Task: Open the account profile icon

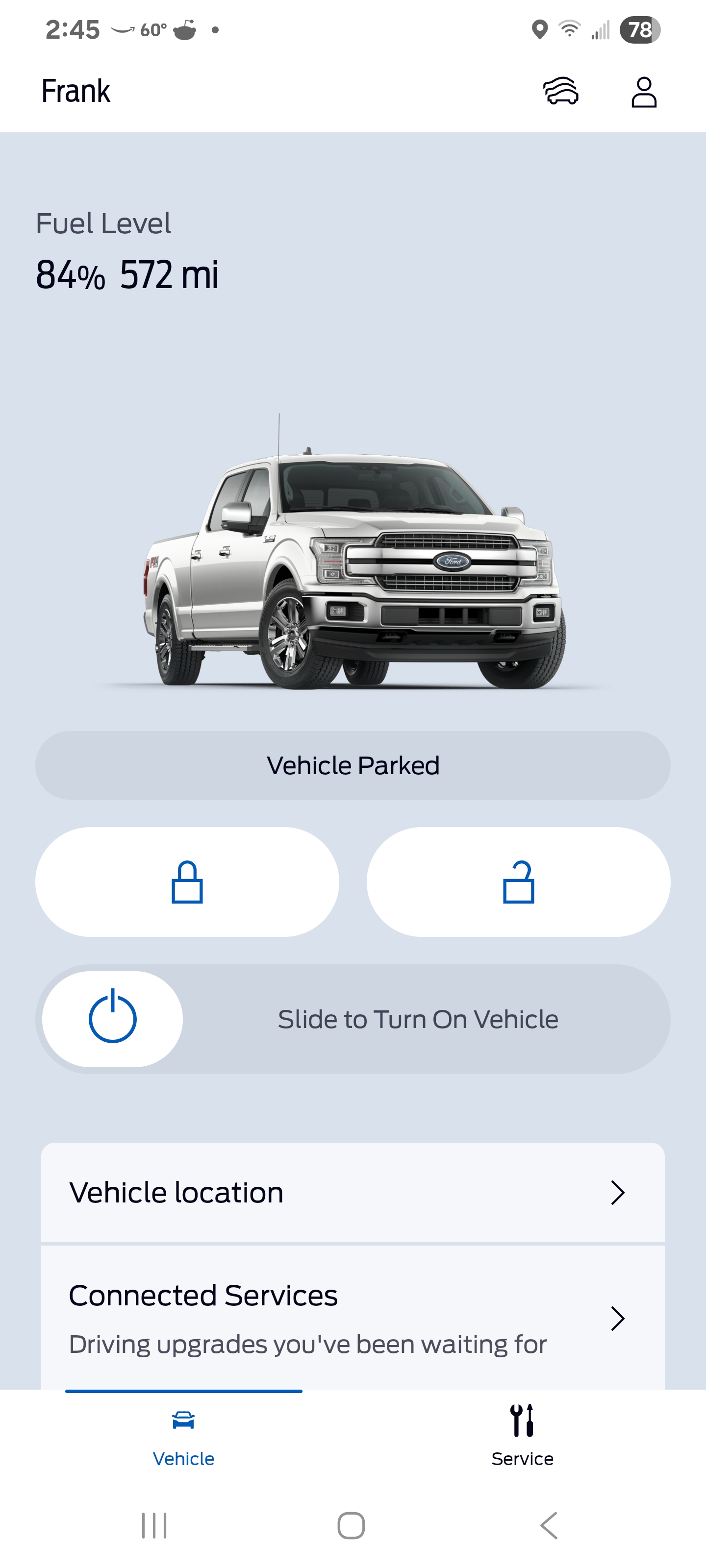Action: coord(643,92)
